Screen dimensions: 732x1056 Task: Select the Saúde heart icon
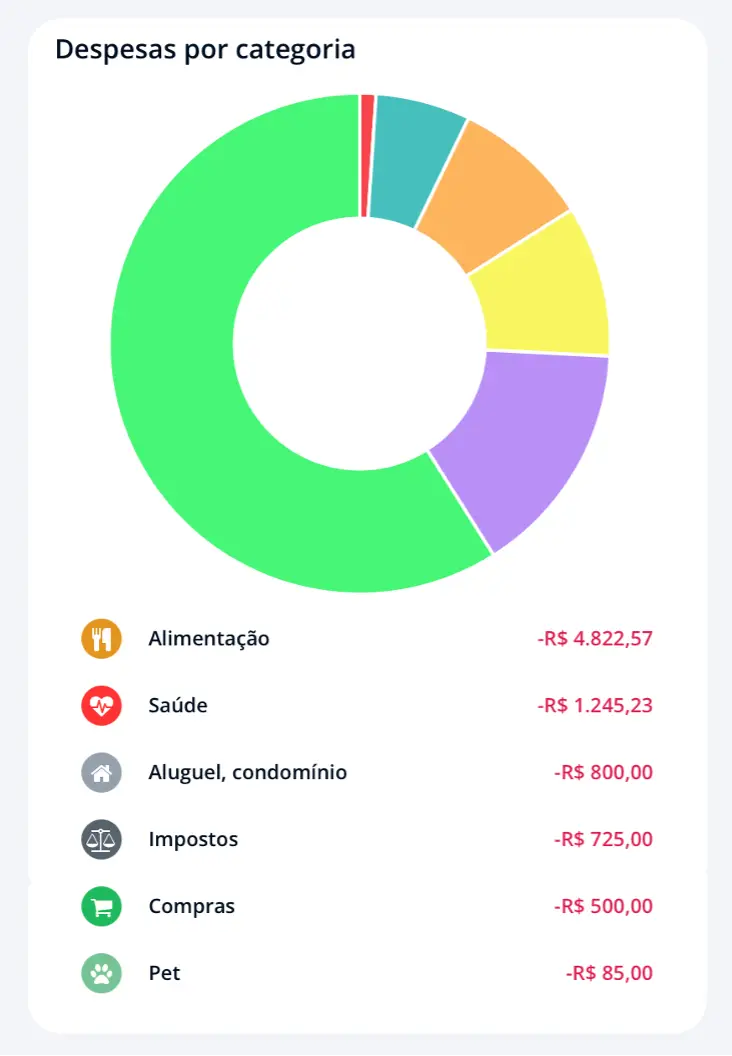101,705
